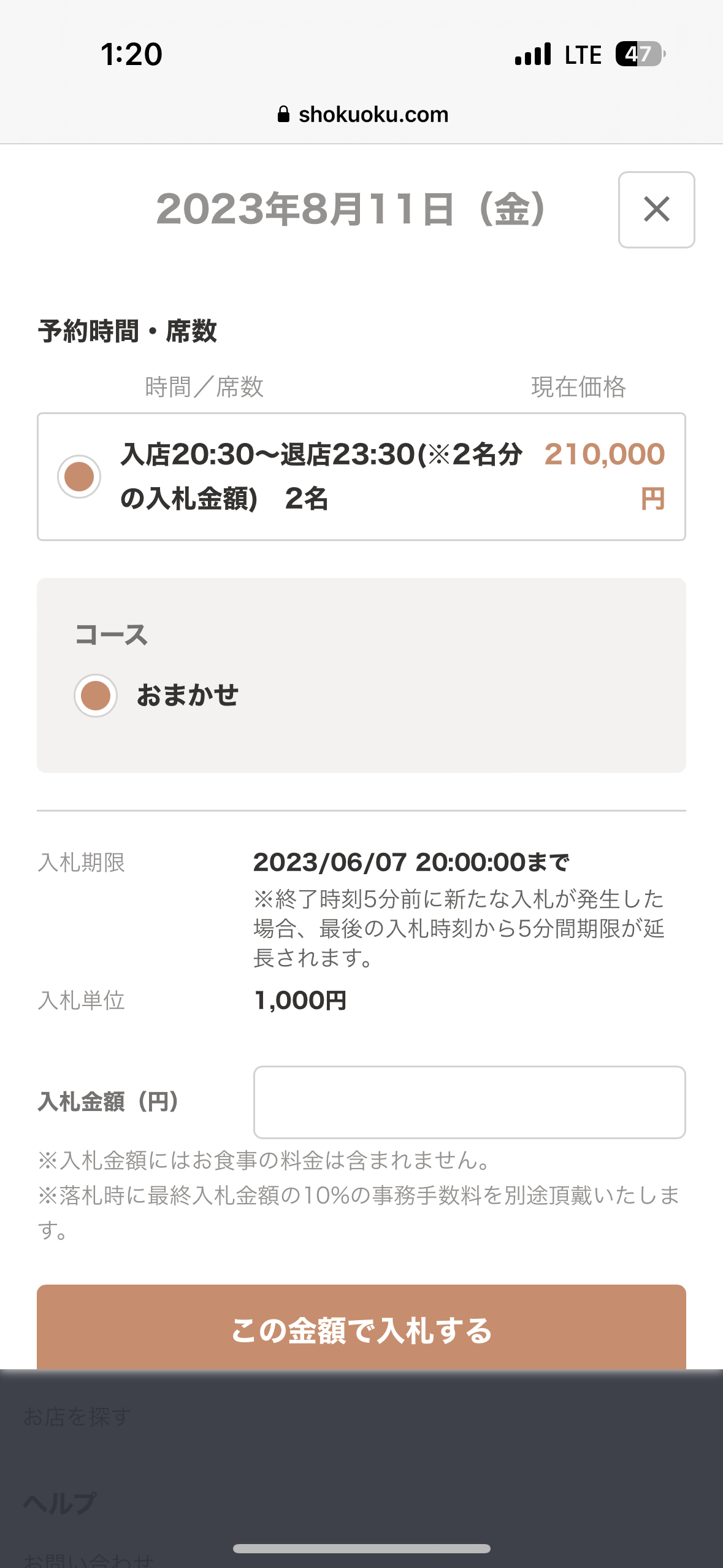Focus the 入札金額（円） input field
The height and width of the screenshot is (1568, 723).
469,1102
